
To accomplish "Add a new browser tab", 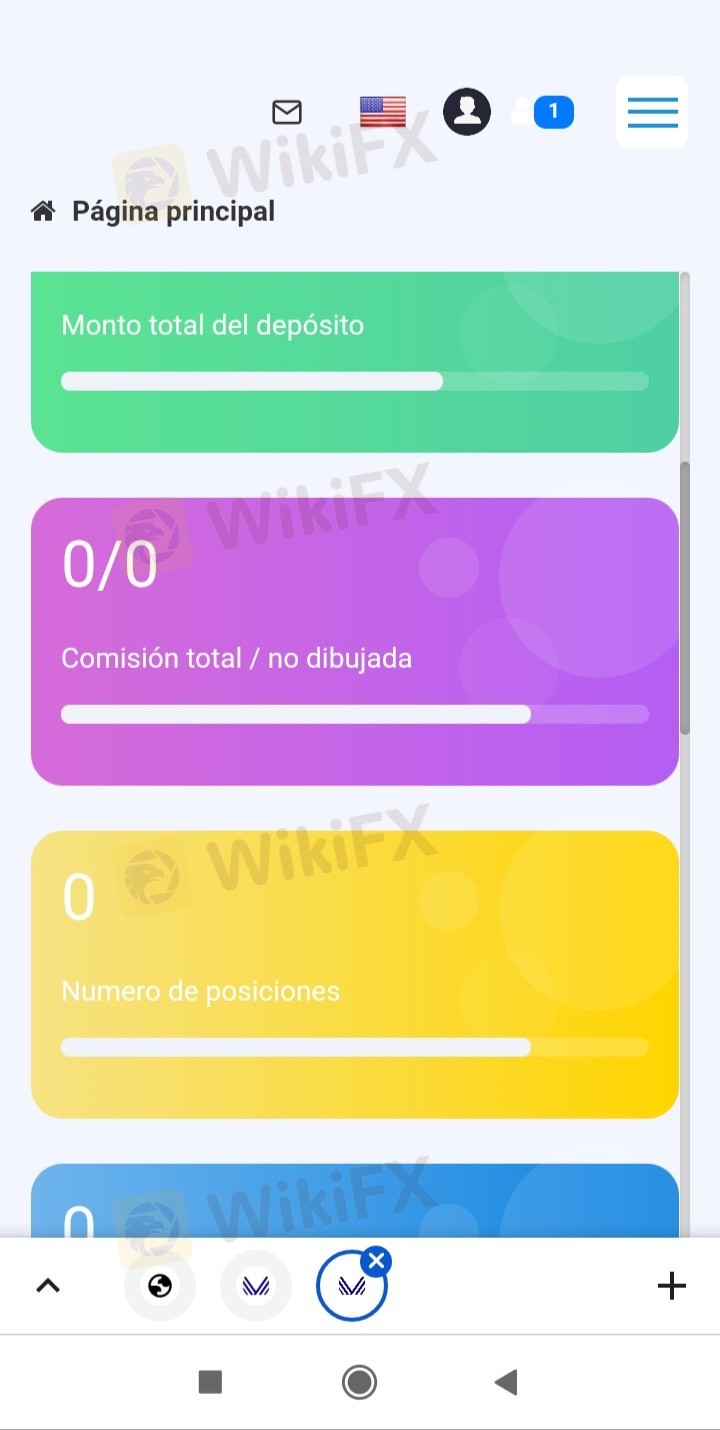I will point(672,1286).
